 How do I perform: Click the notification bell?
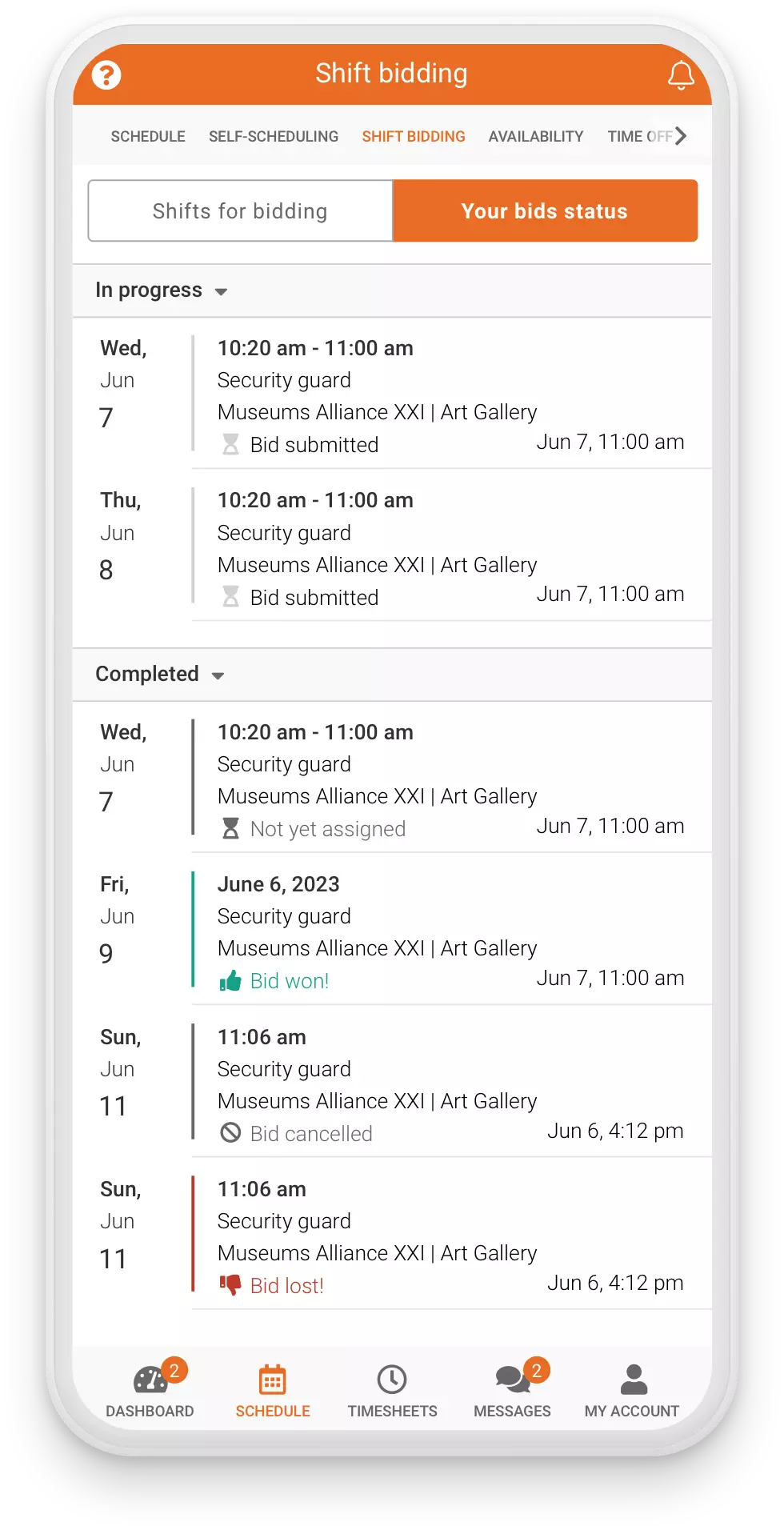(681, 74)
